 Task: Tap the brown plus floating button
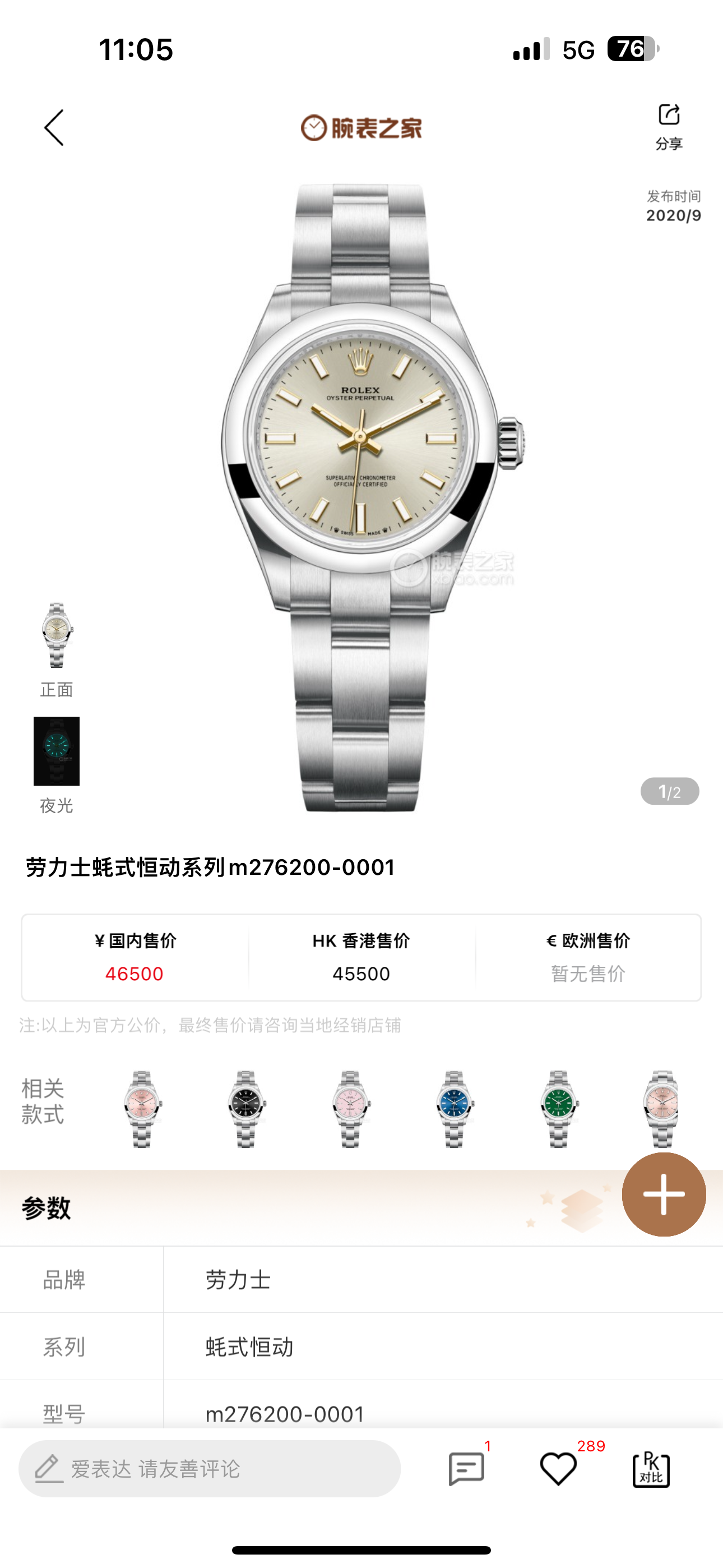click(x=664, y=1195)
